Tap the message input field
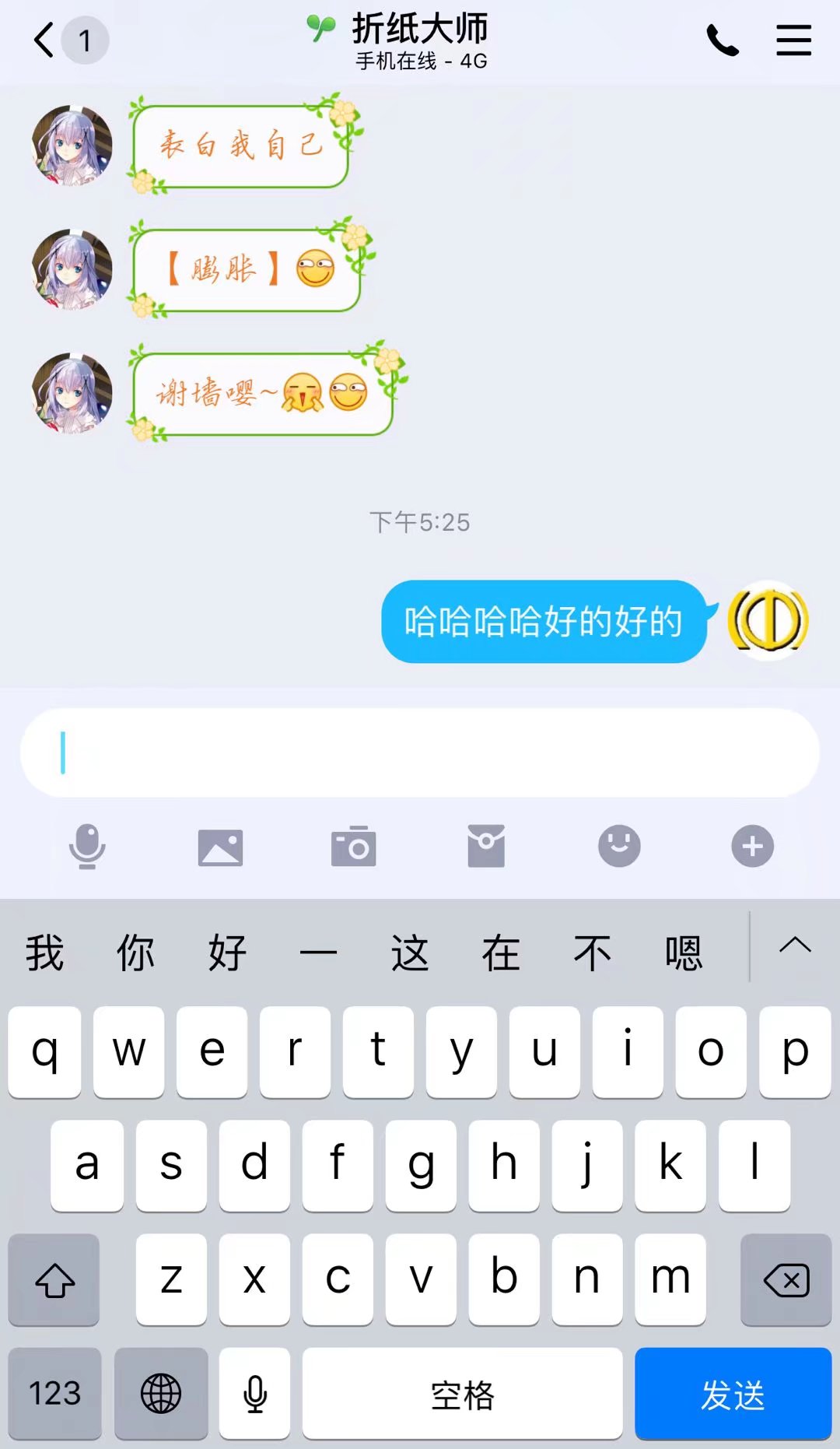This screenshot has width=840, height=1449. [420, 753]
